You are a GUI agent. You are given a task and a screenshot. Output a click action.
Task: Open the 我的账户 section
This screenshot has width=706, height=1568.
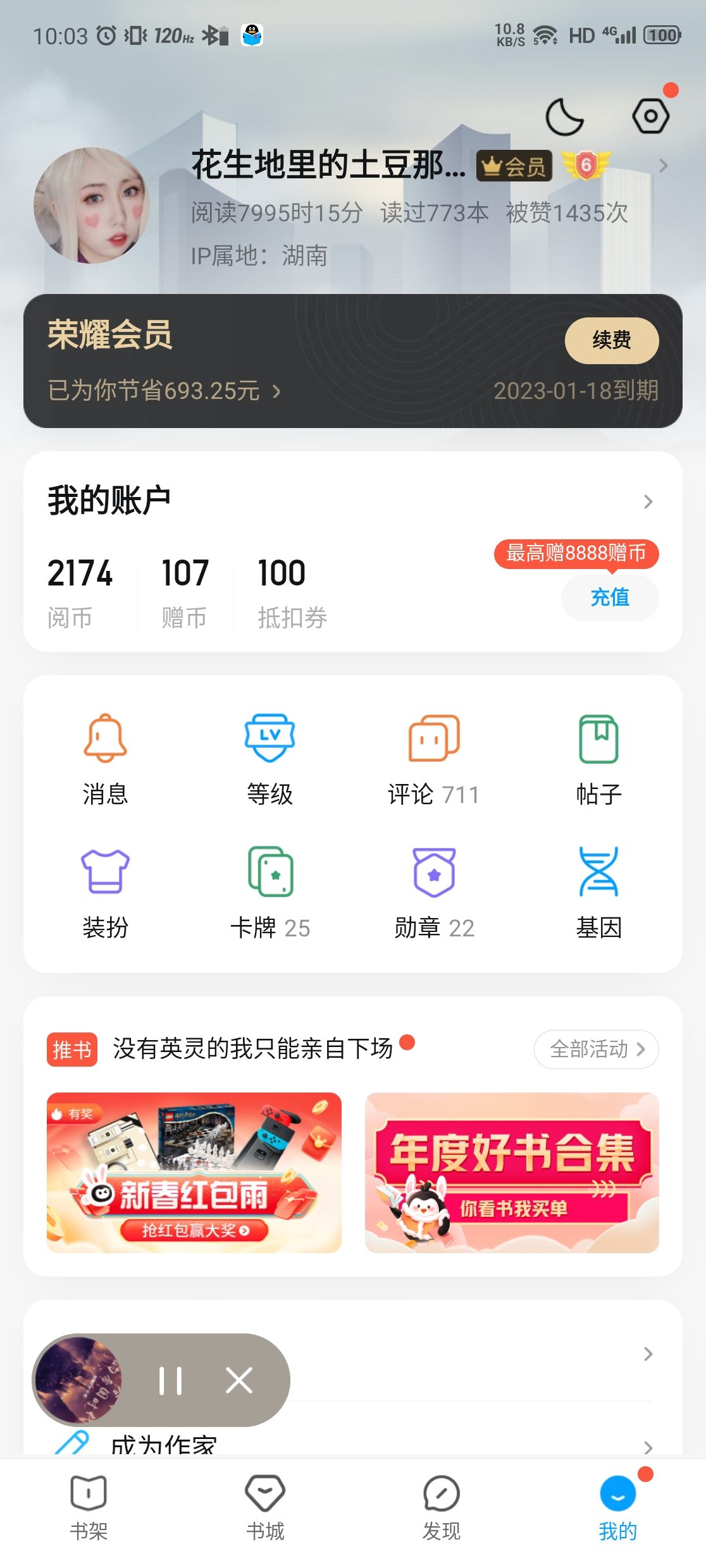pos(352,501)
